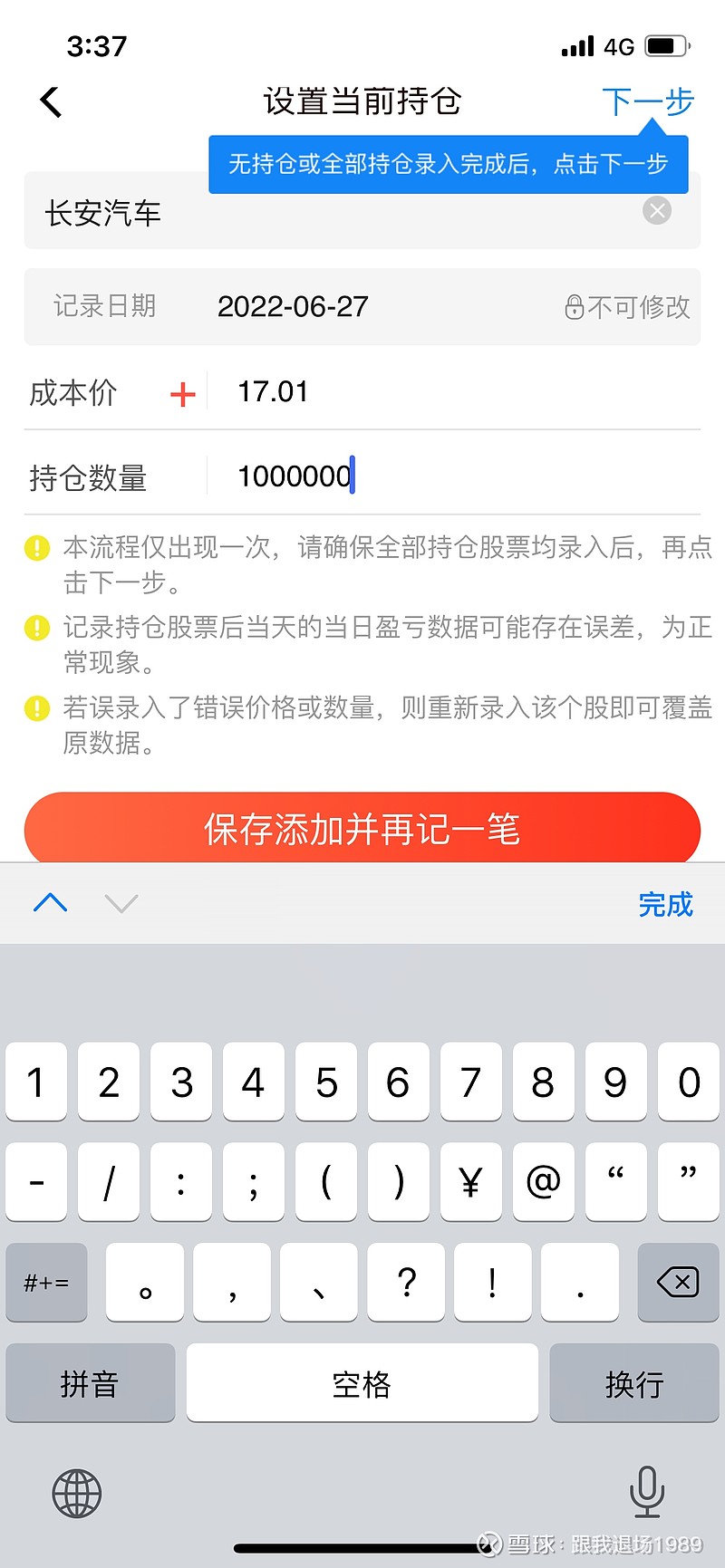Image resolution: width=725 pixels, height=1568 pixels.
Task: Switch keyboard mode with the 拼音 key
Action: [x=90, y=1383]
